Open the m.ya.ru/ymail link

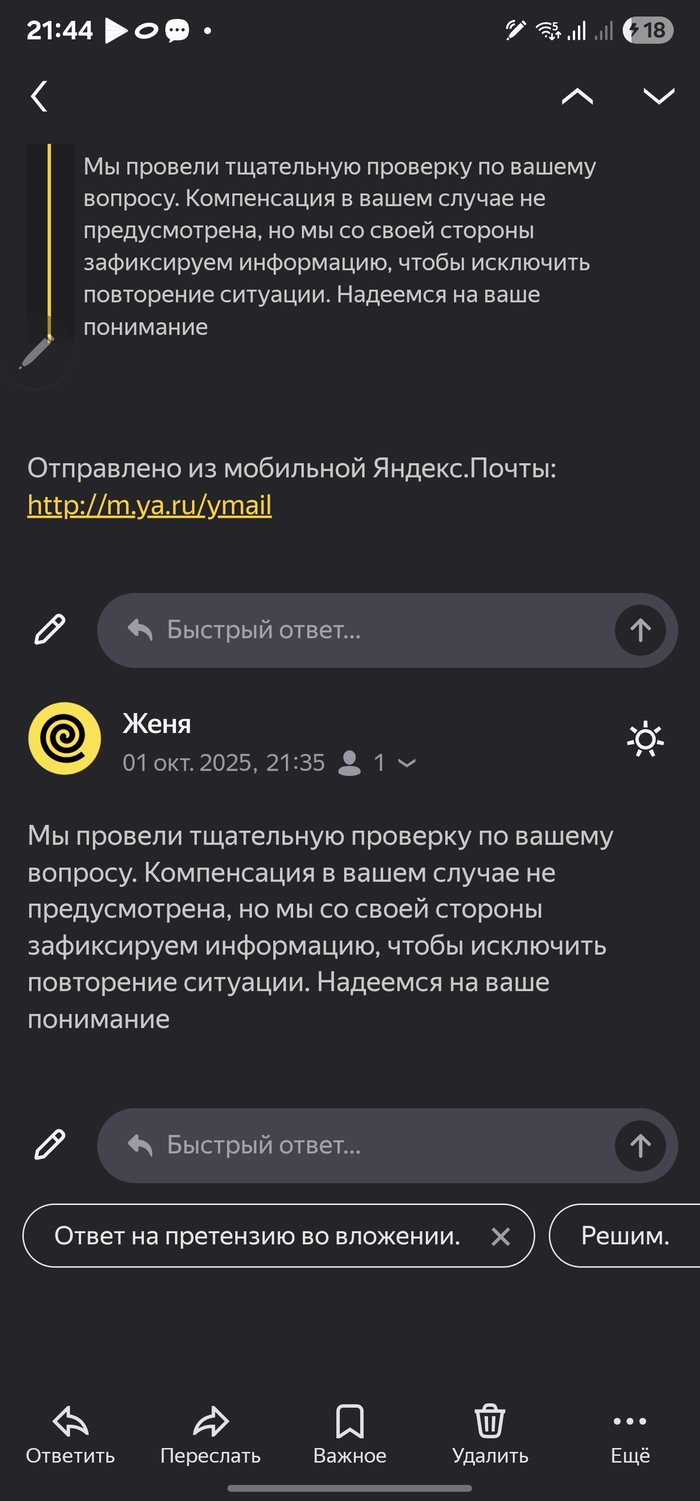click(149, 505)
